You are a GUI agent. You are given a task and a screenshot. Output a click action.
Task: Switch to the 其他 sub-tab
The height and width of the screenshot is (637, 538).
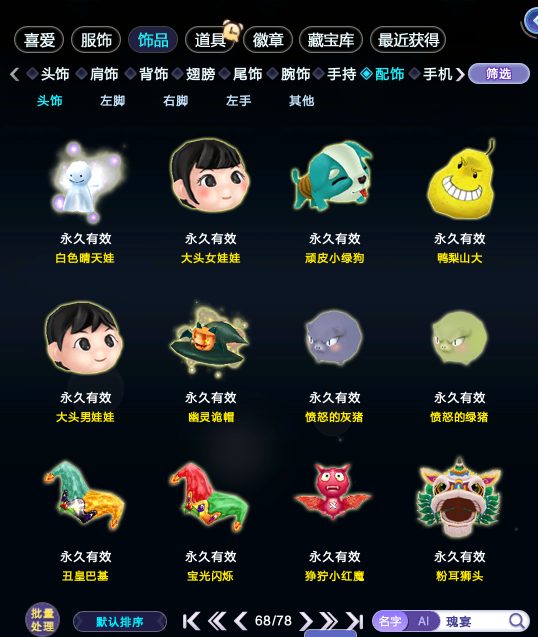(x=301, y=100)
